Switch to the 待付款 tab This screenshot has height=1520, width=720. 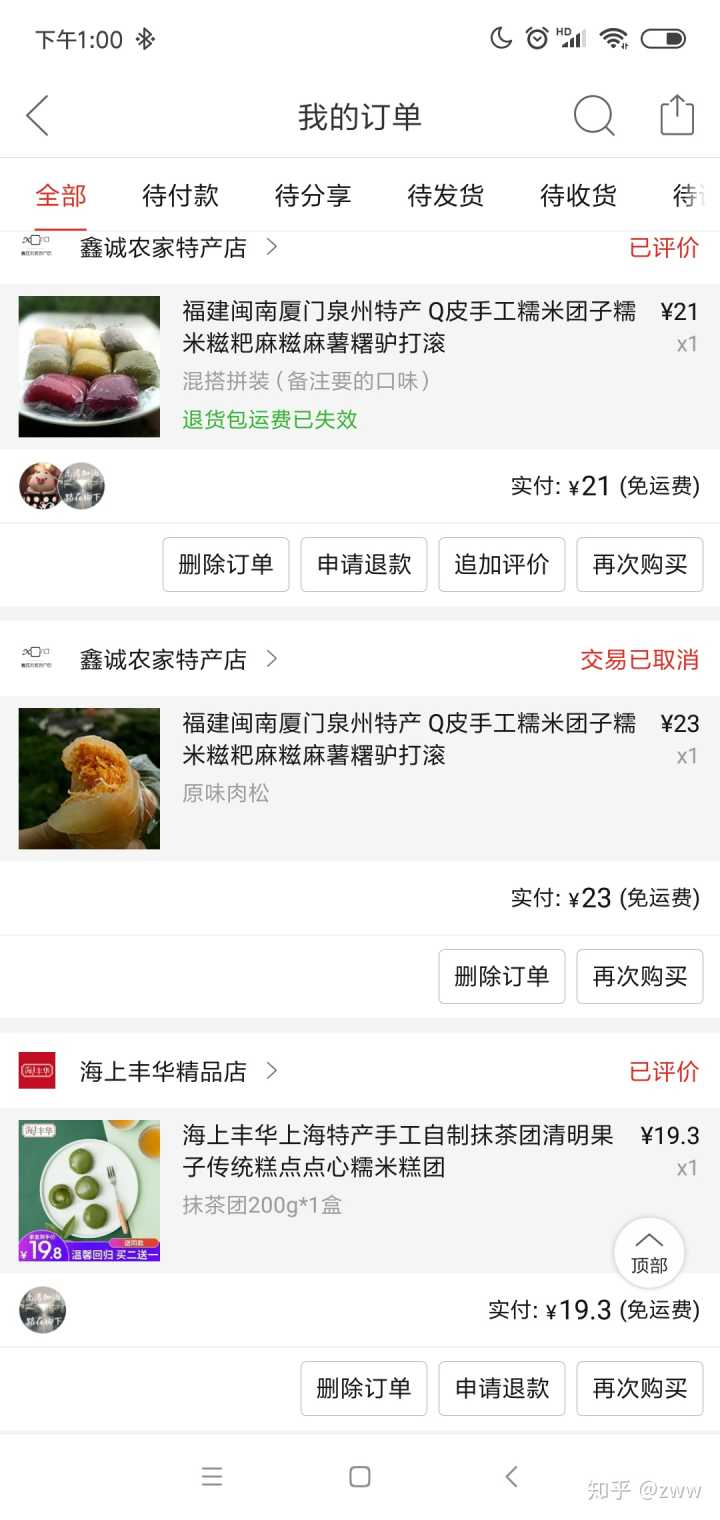[180, 195]
